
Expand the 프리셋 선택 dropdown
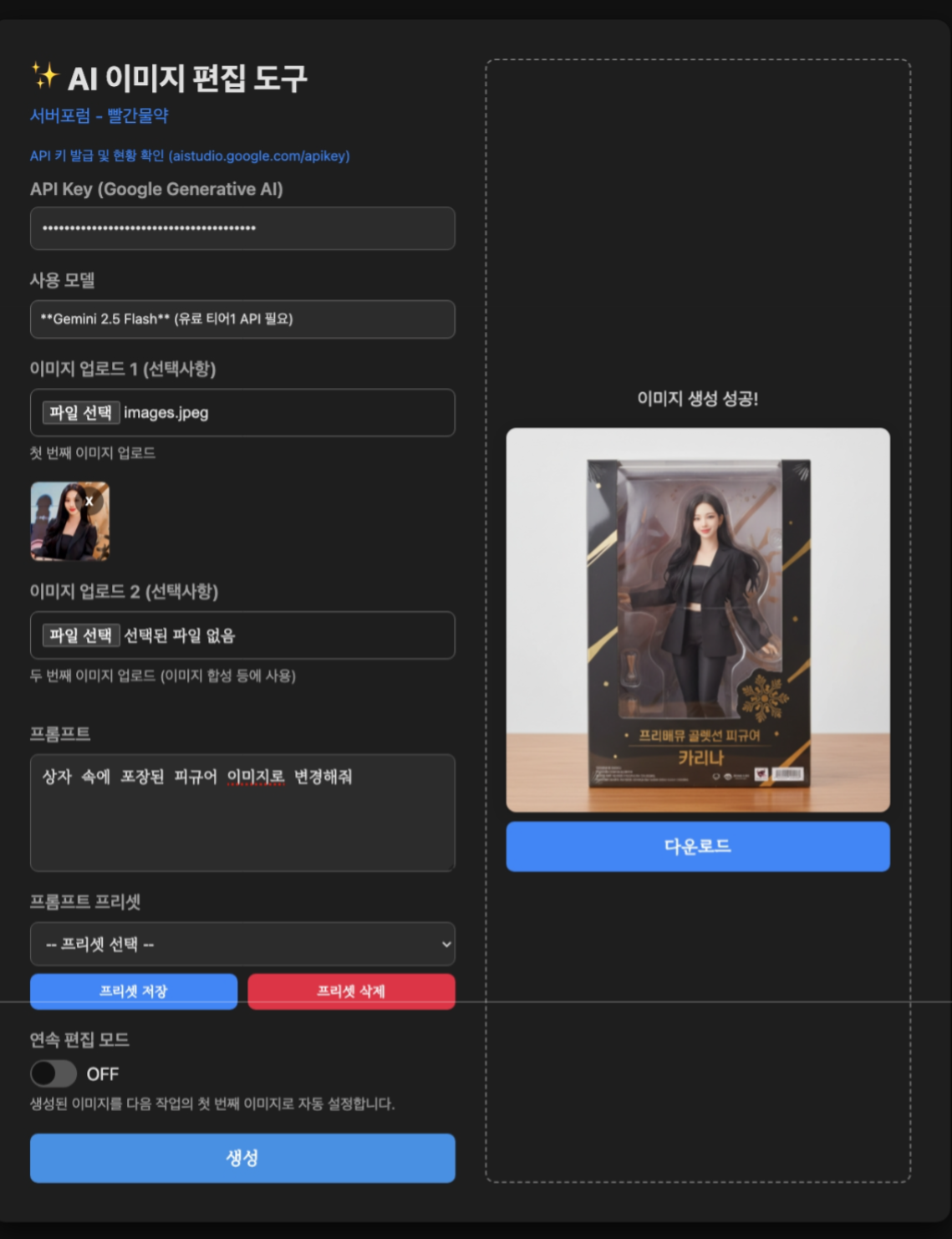[242, 944]
